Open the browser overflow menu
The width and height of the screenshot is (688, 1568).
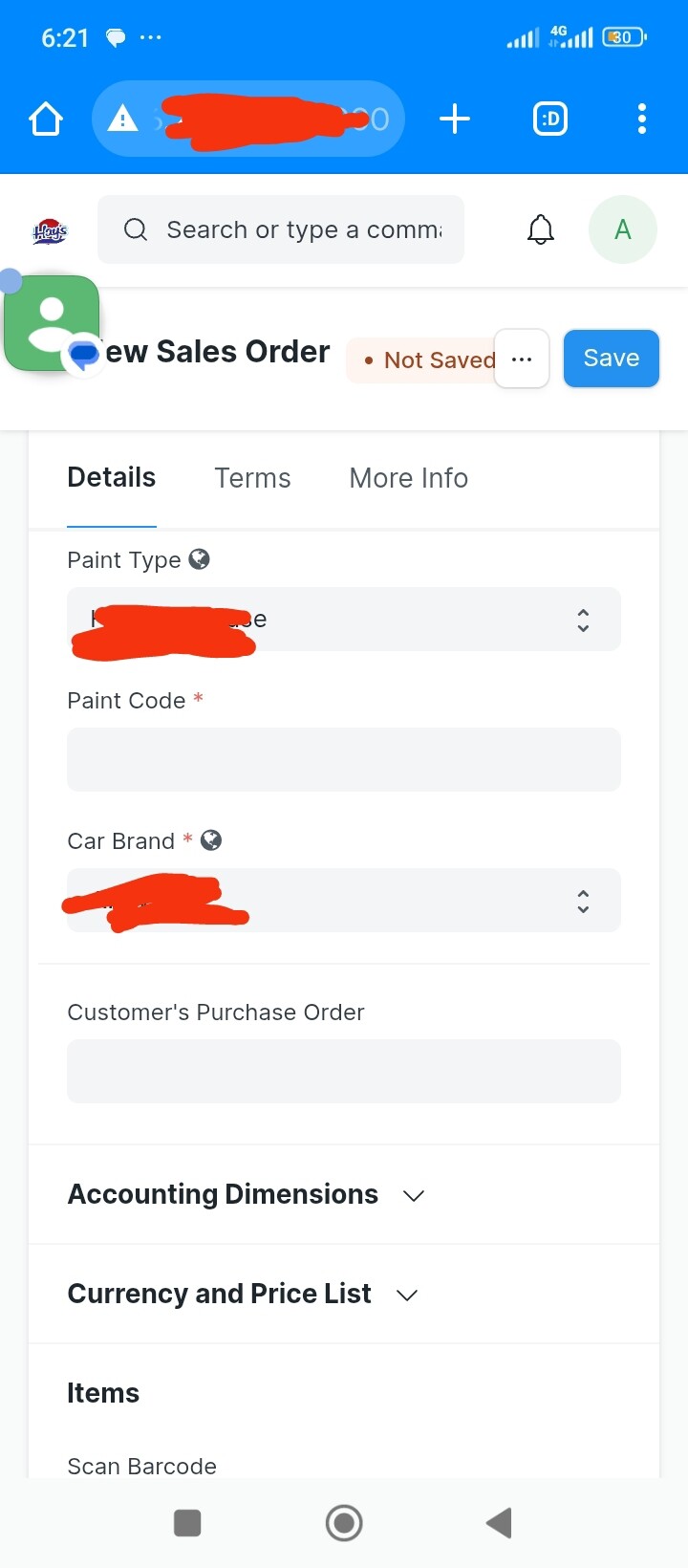(x=642, y=120)
